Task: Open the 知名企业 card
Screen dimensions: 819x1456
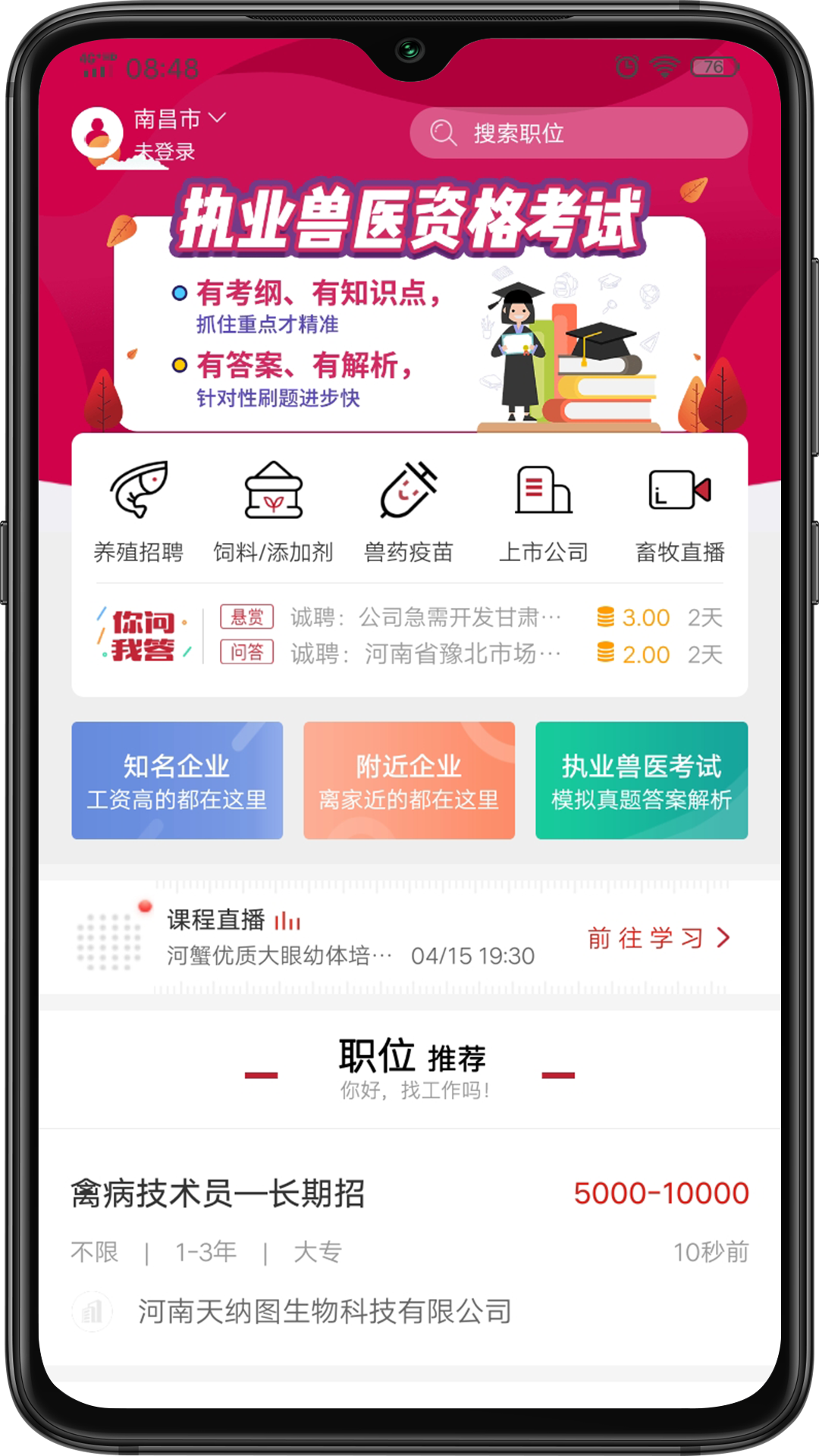Action: pyautogui.click(x=177, y=780)
